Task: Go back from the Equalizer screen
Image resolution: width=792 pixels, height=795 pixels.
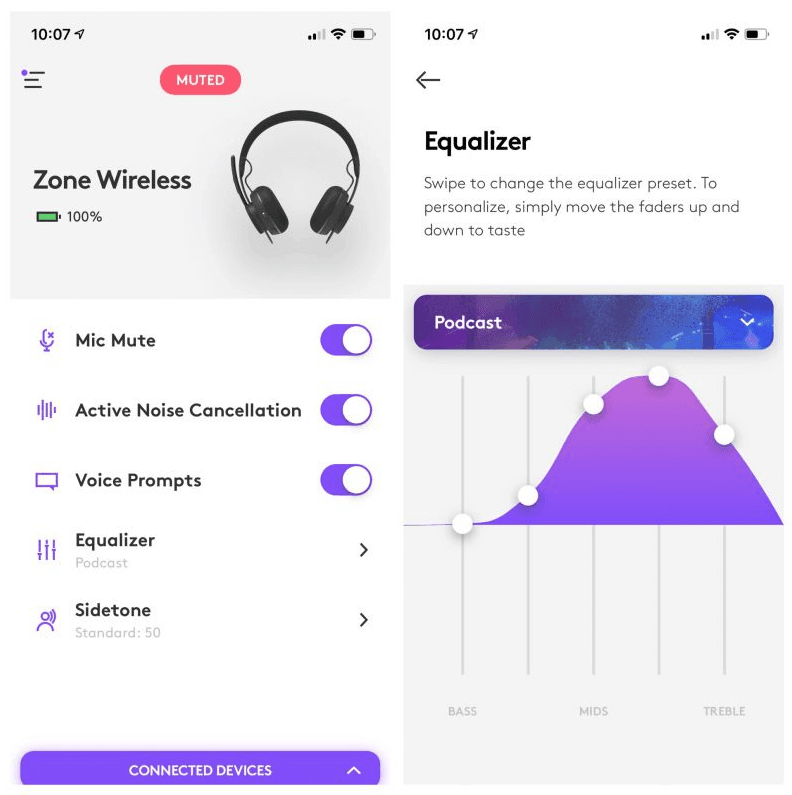Action: pyautogui.click(x=428, y=80)
